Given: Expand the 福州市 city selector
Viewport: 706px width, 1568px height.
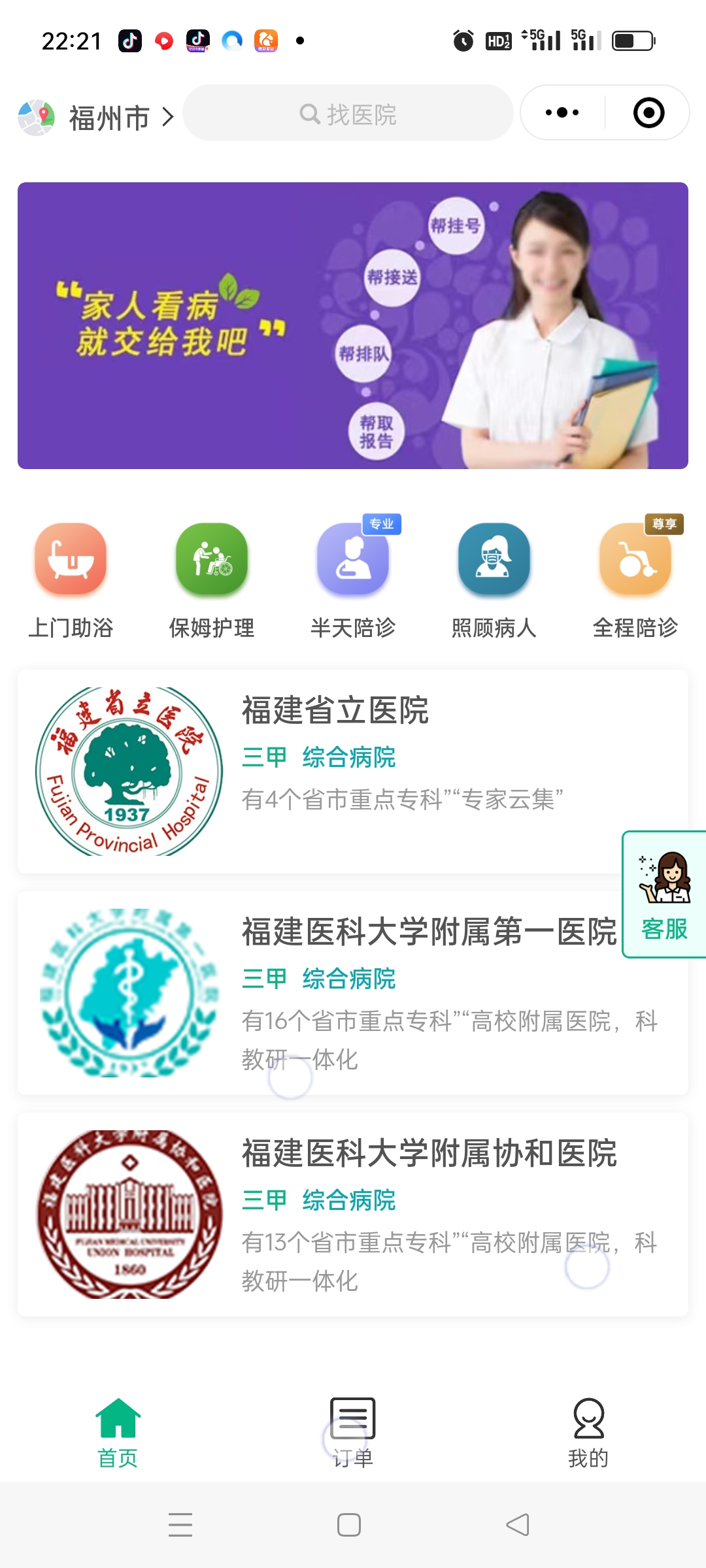Looking at the screenshot, I should [121, 115].
